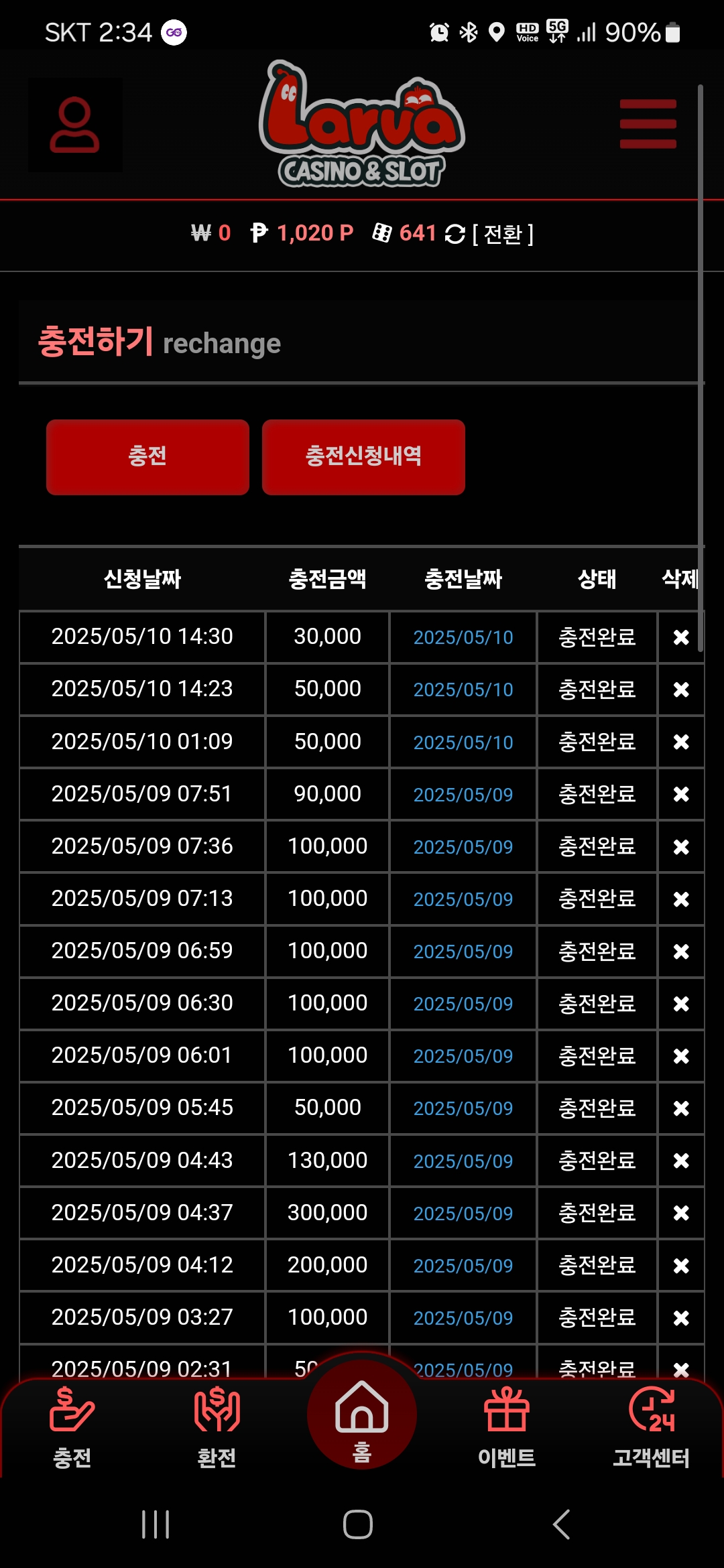Switch to the 환전 tab

217,1427
